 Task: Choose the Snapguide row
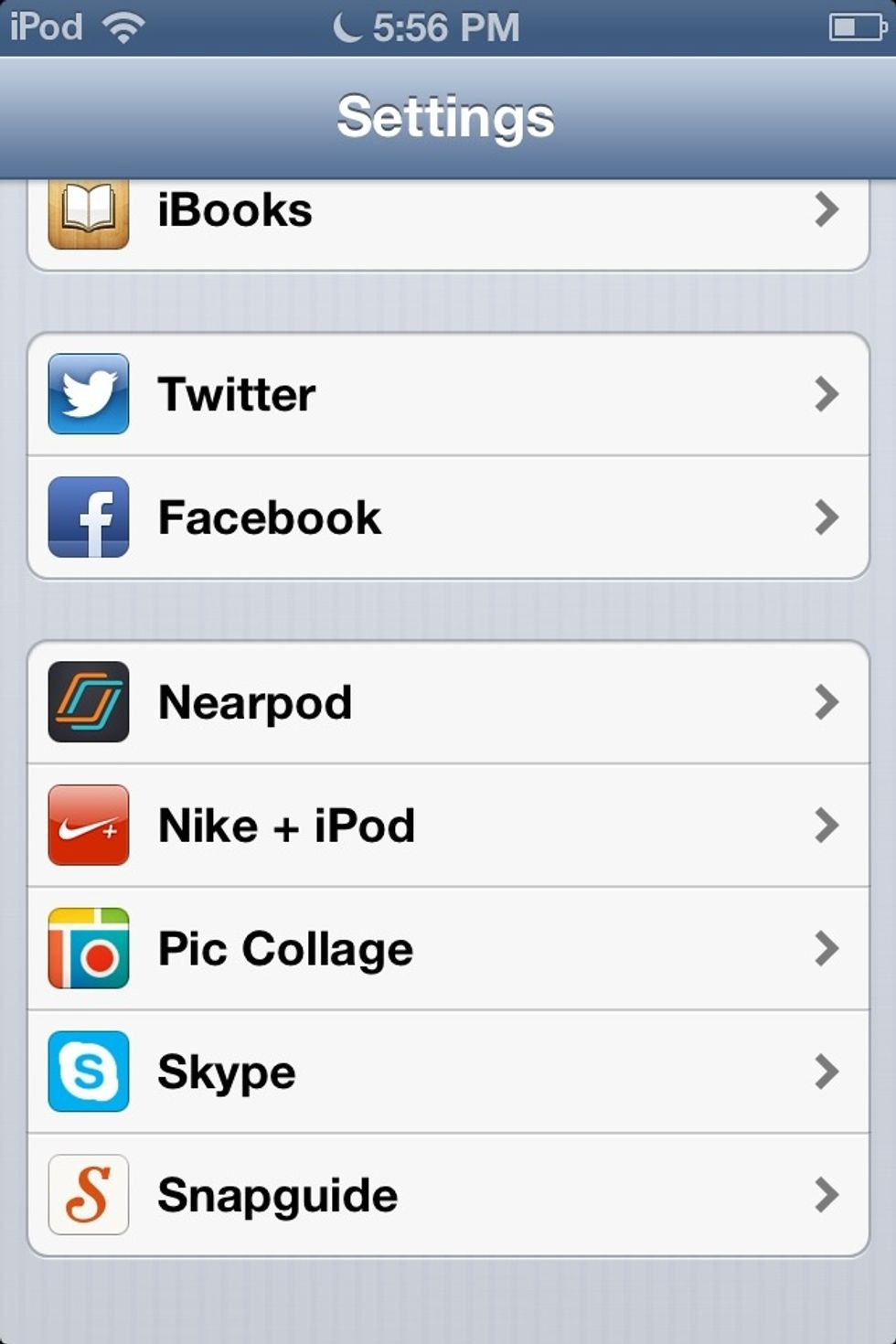(448, 1195)
